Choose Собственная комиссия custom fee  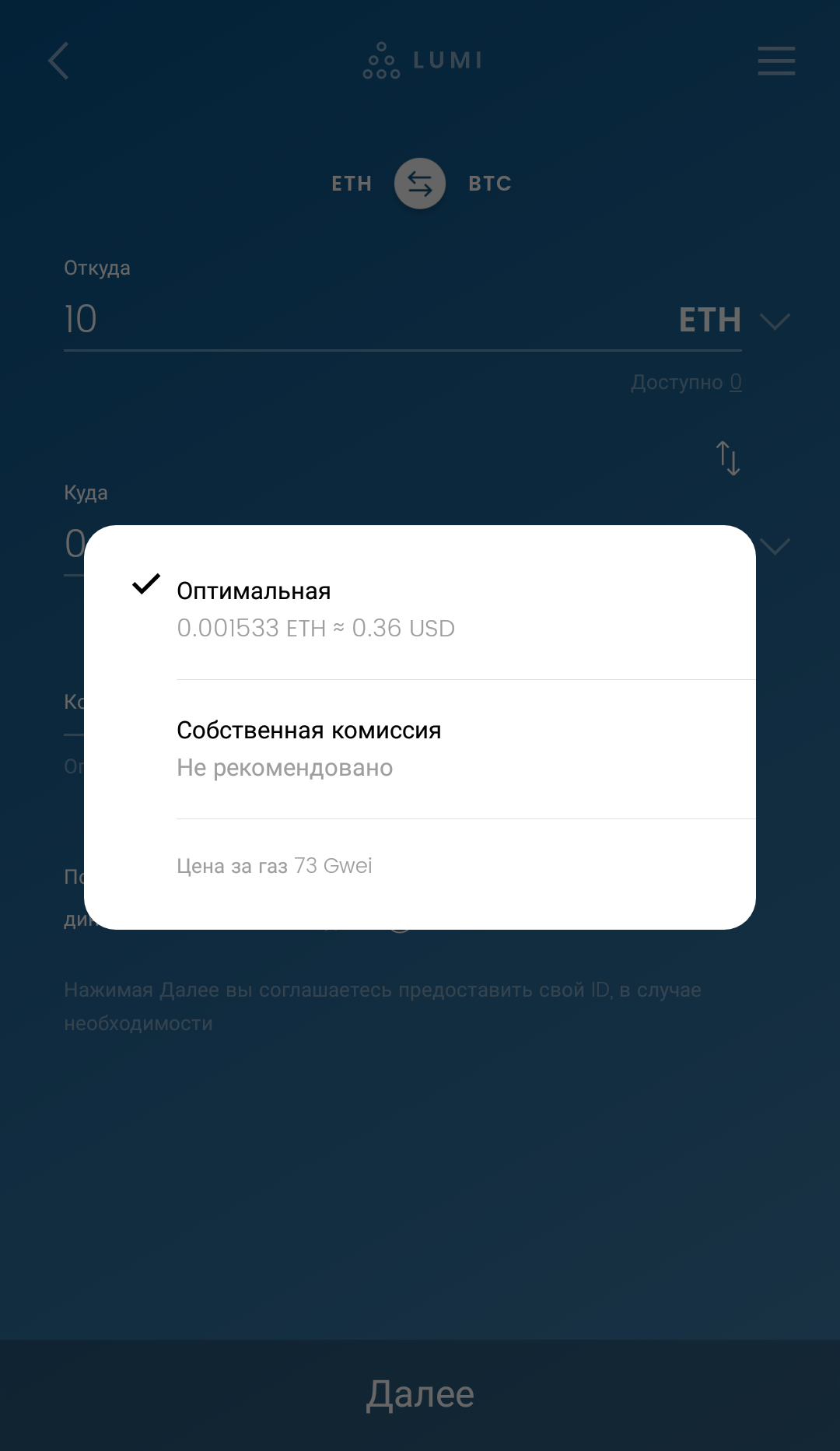[420, 749]
